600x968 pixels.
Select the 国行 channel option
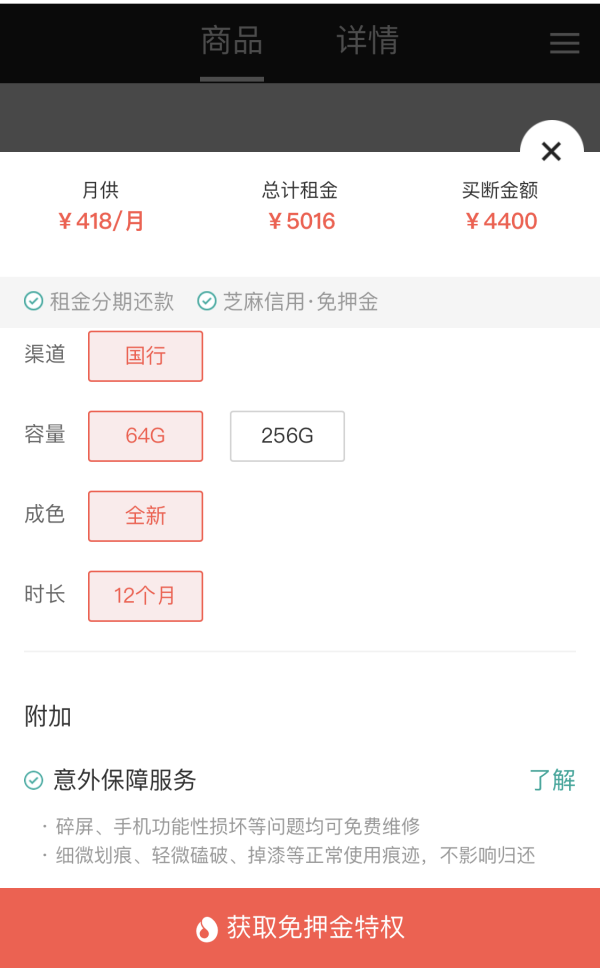coord(146,356)
